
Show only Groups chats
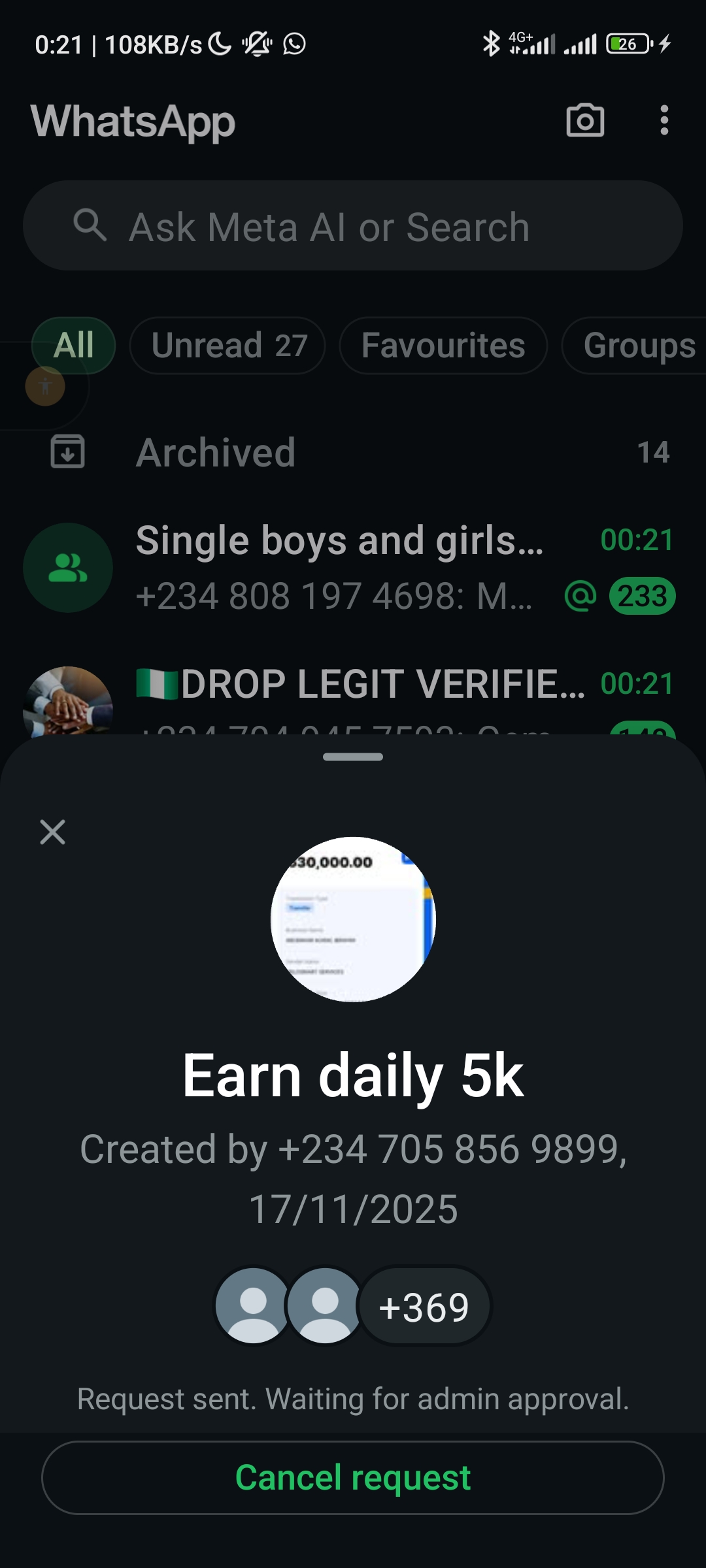tap(637, 346)
